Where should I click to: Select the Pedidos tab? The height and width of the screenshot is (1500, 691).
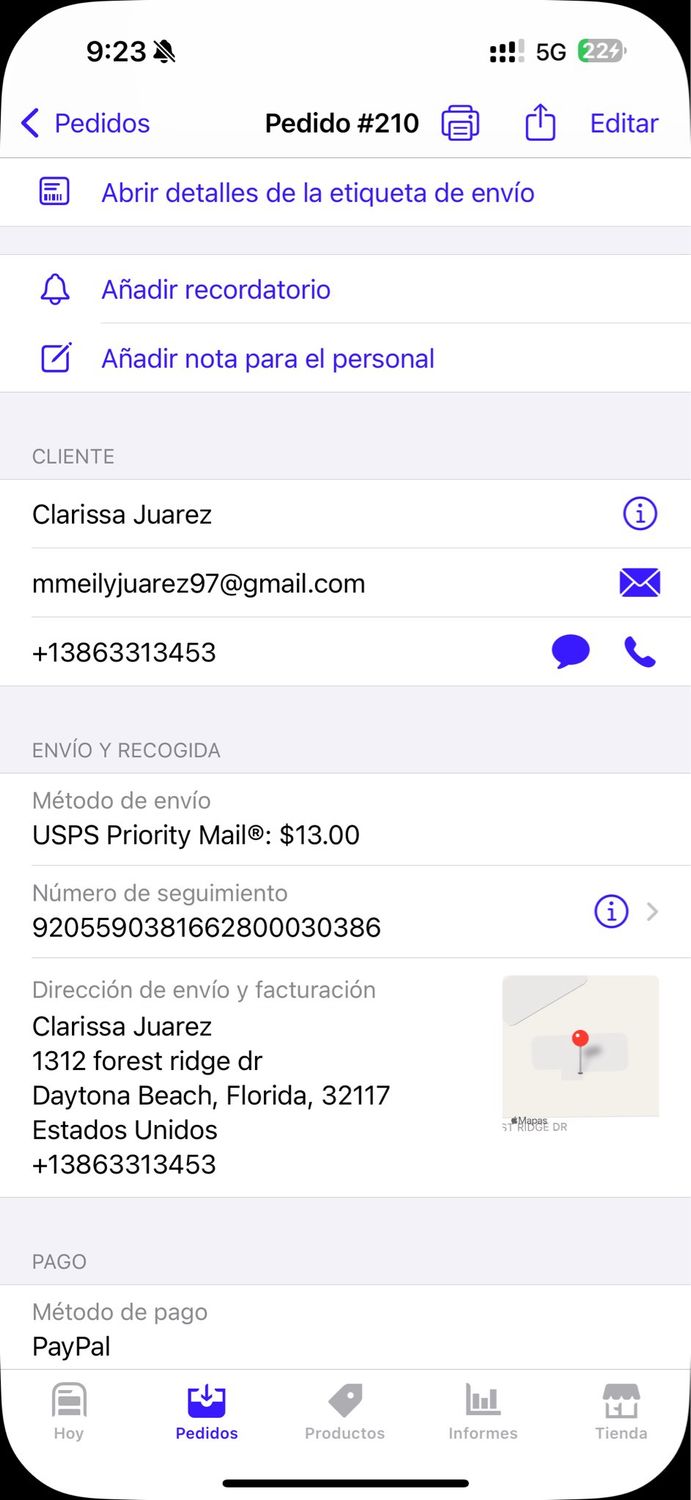tap(207, 1412)
